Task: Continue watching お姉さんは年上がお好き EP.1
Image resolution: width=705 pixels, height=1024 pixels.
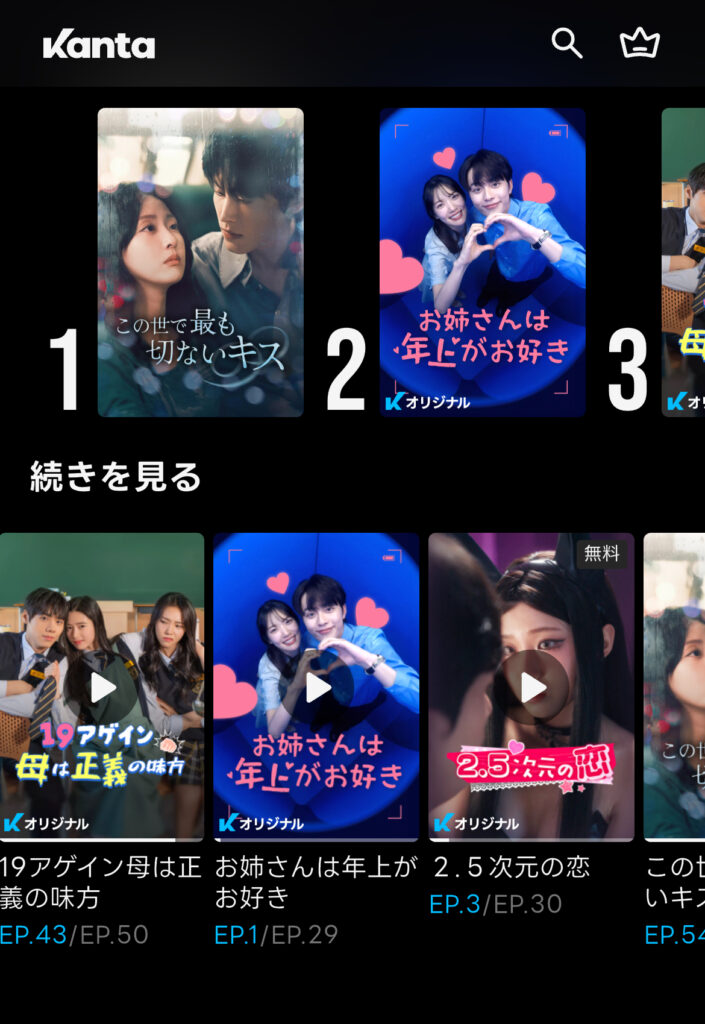Action: tap(317, 687)
